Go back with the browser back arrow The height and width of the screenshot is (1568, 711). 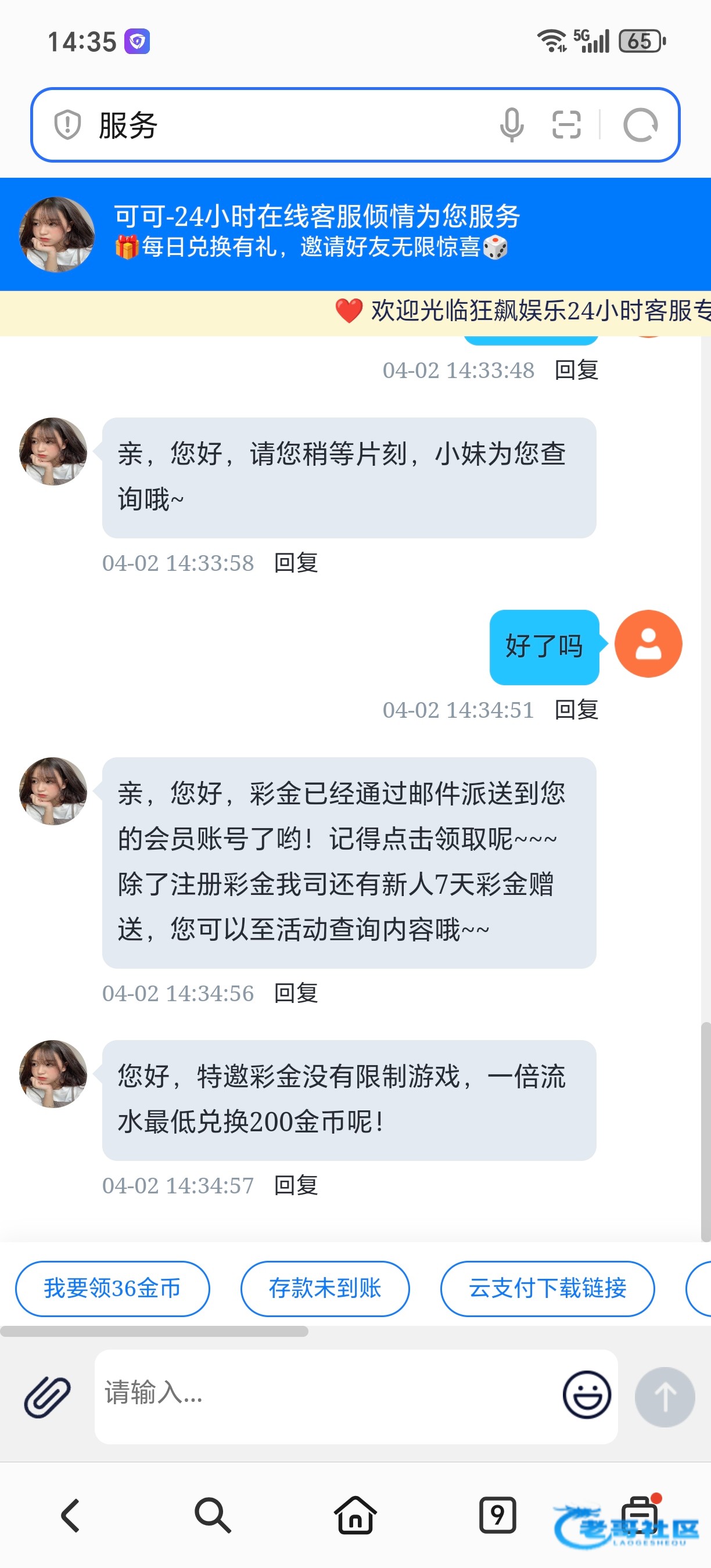tap(71, 1515)
